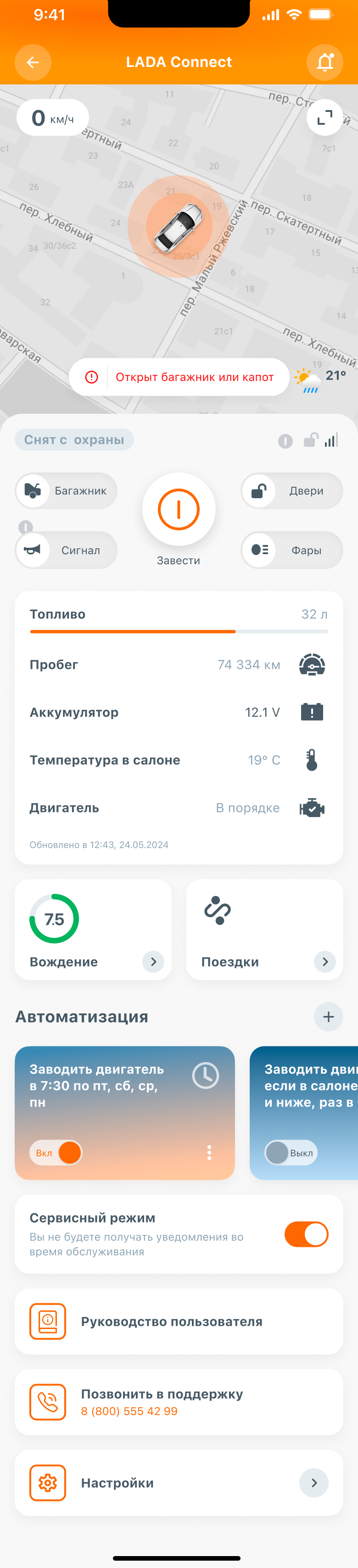Viewport: 358px width, 1568px height.
Task: Open the Вождение driving score card
Action: point(93,929)
